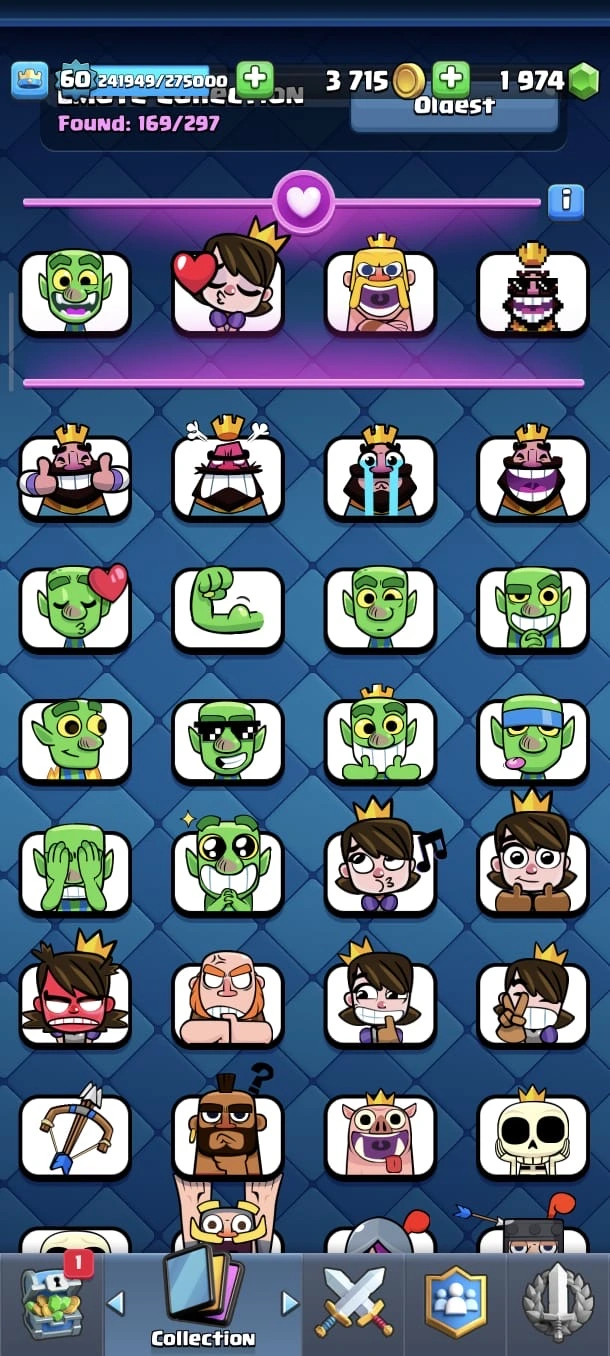Select the crossbow emote
The image size is (610, 1356).
tap(75, 1136)
